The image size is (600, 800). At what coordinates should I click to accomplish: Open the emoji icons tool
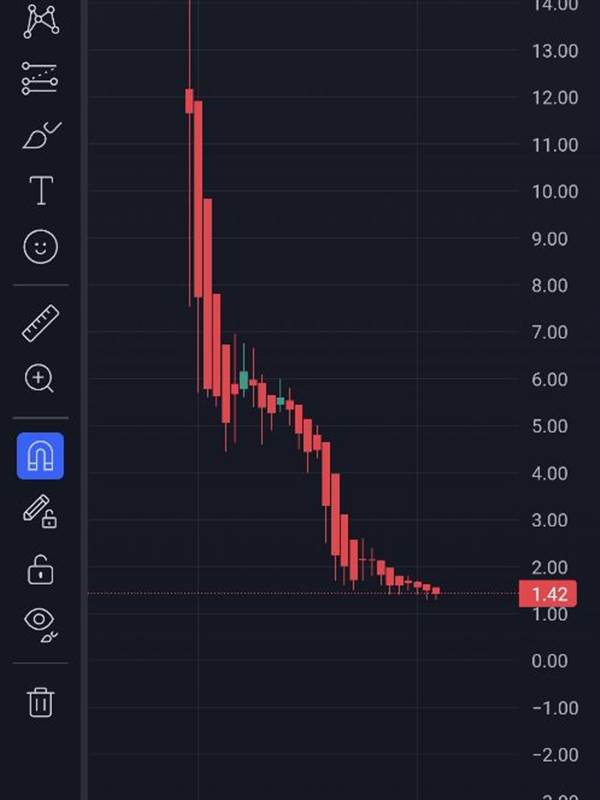[x=41, y=247]
